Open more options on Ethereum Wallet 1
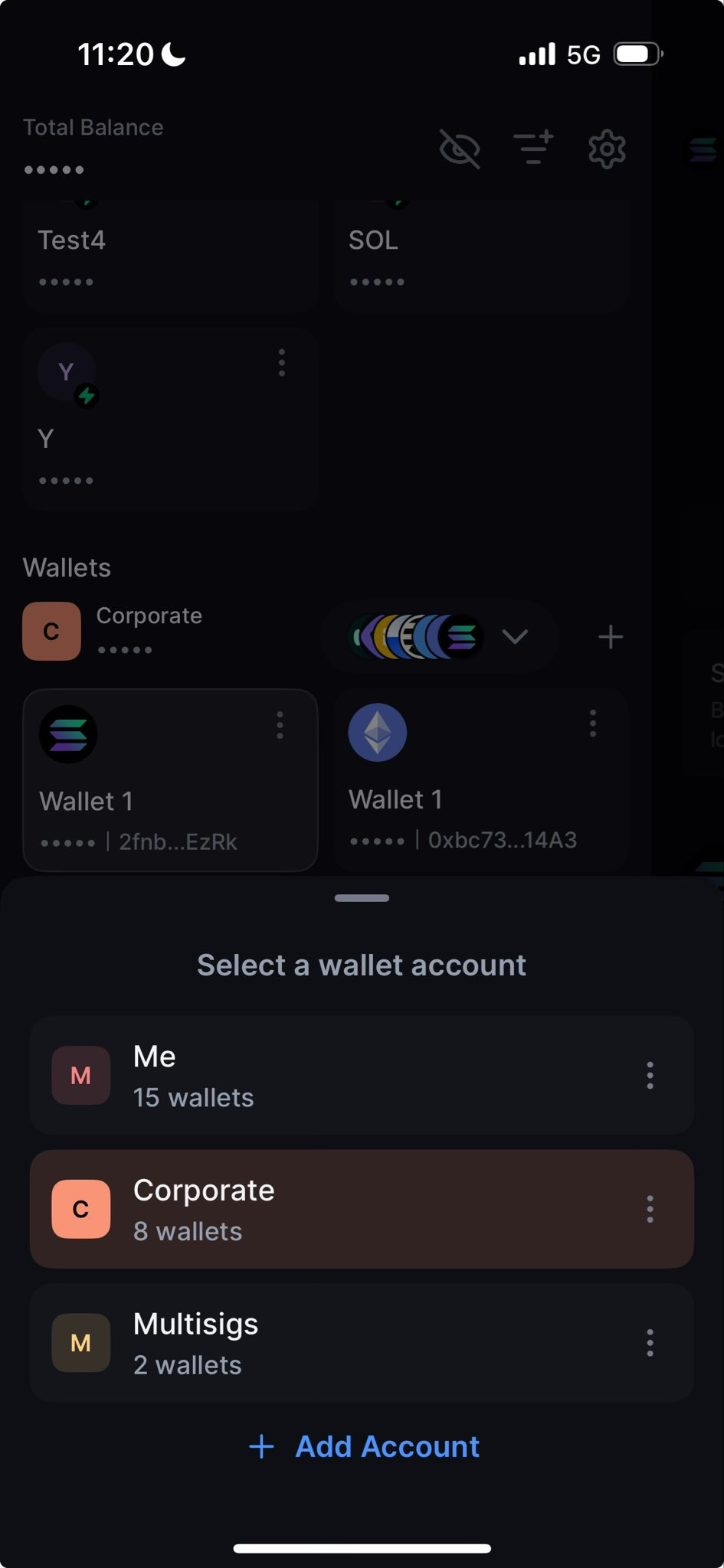 point(592,724)
